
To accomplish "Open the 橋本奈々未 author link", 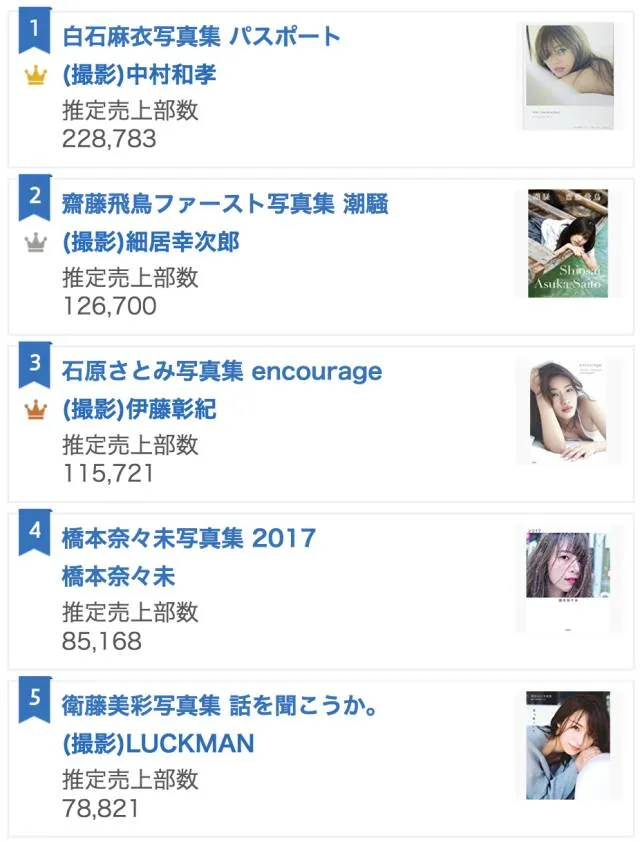I will (x=119, y=576).
